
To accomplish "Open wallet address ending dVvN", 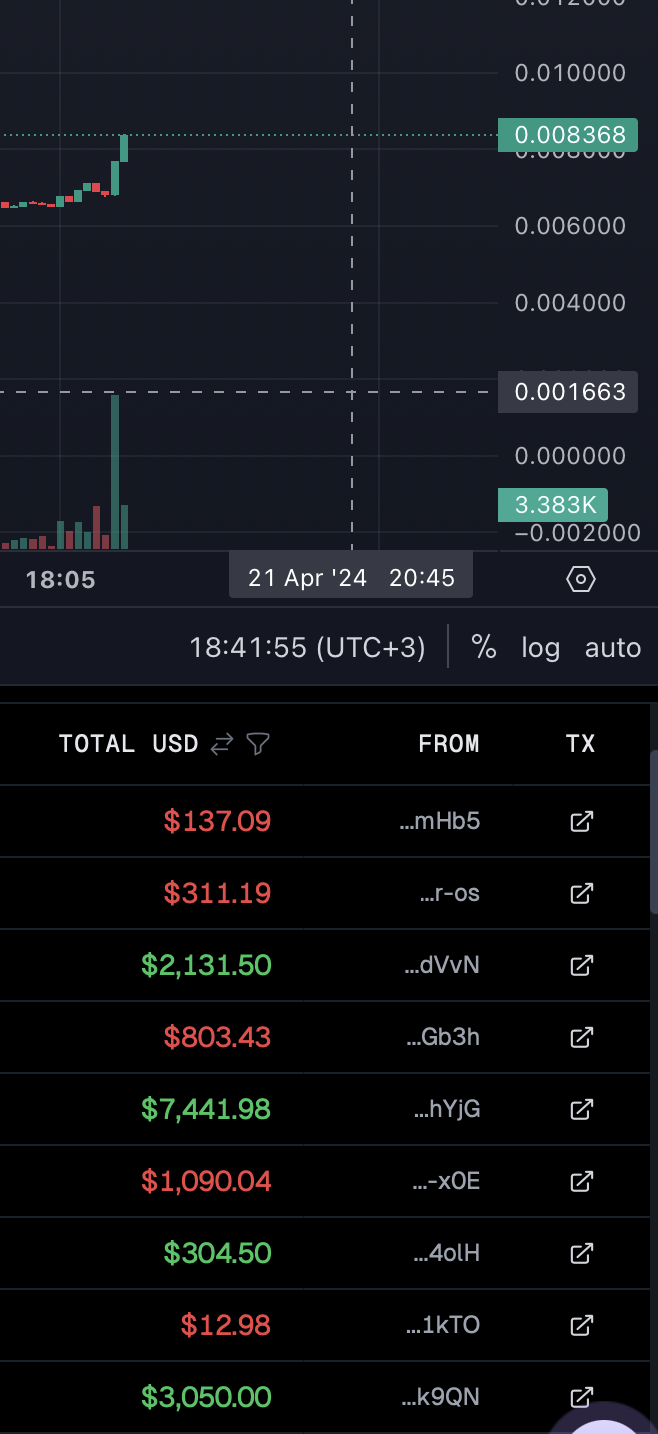I will (x=442, y=965).
